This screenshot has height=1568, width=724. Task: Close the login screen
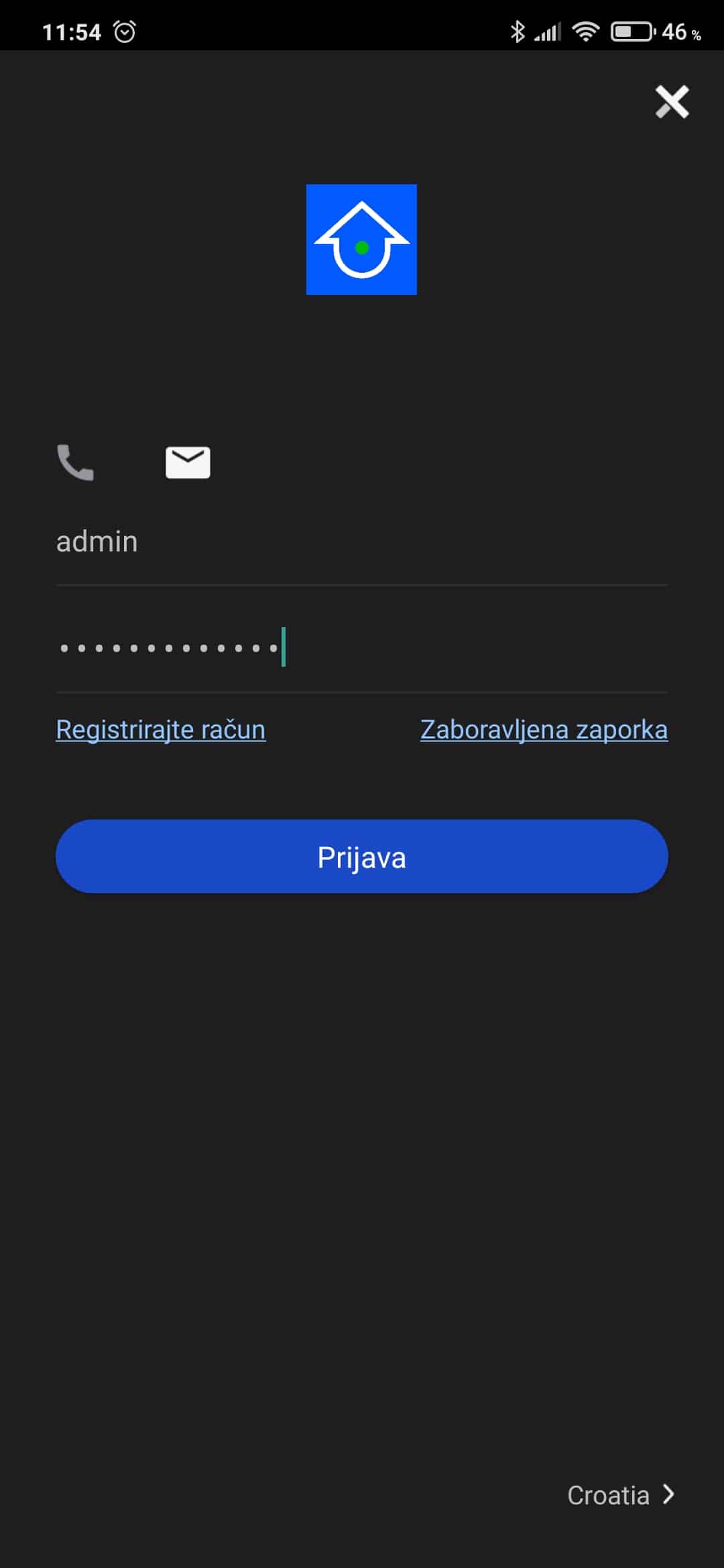click(x=672, y=102)
